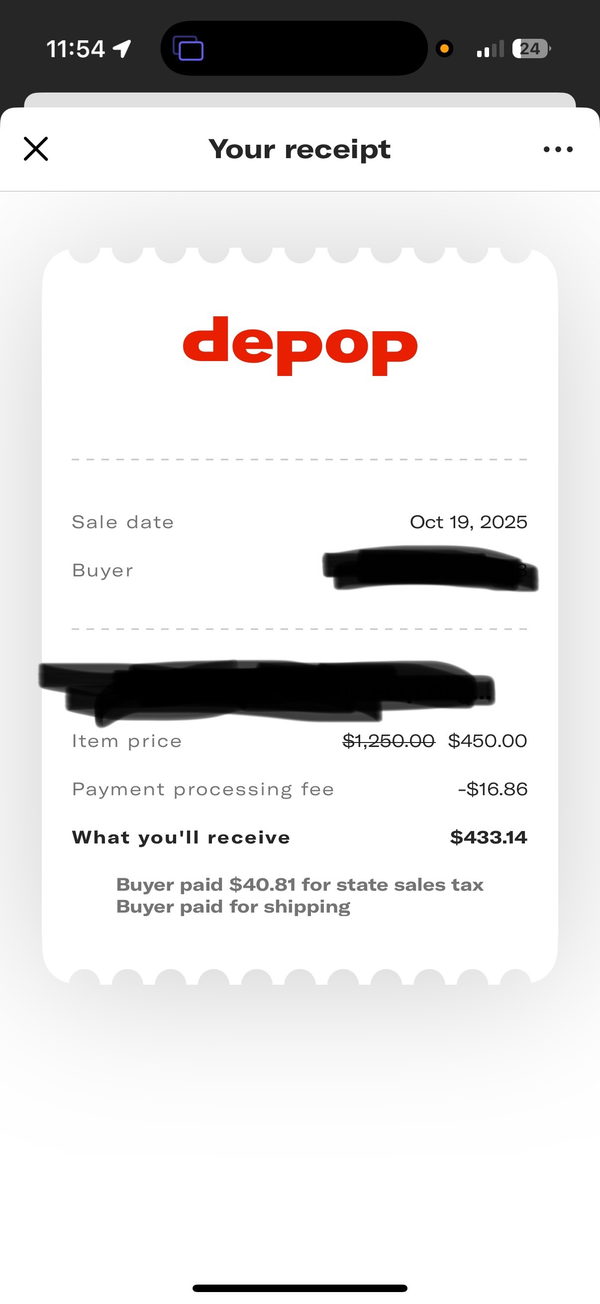Close the receipt with the X
This screenshot has height=1304, width=600.
click(x=36, y=150)
